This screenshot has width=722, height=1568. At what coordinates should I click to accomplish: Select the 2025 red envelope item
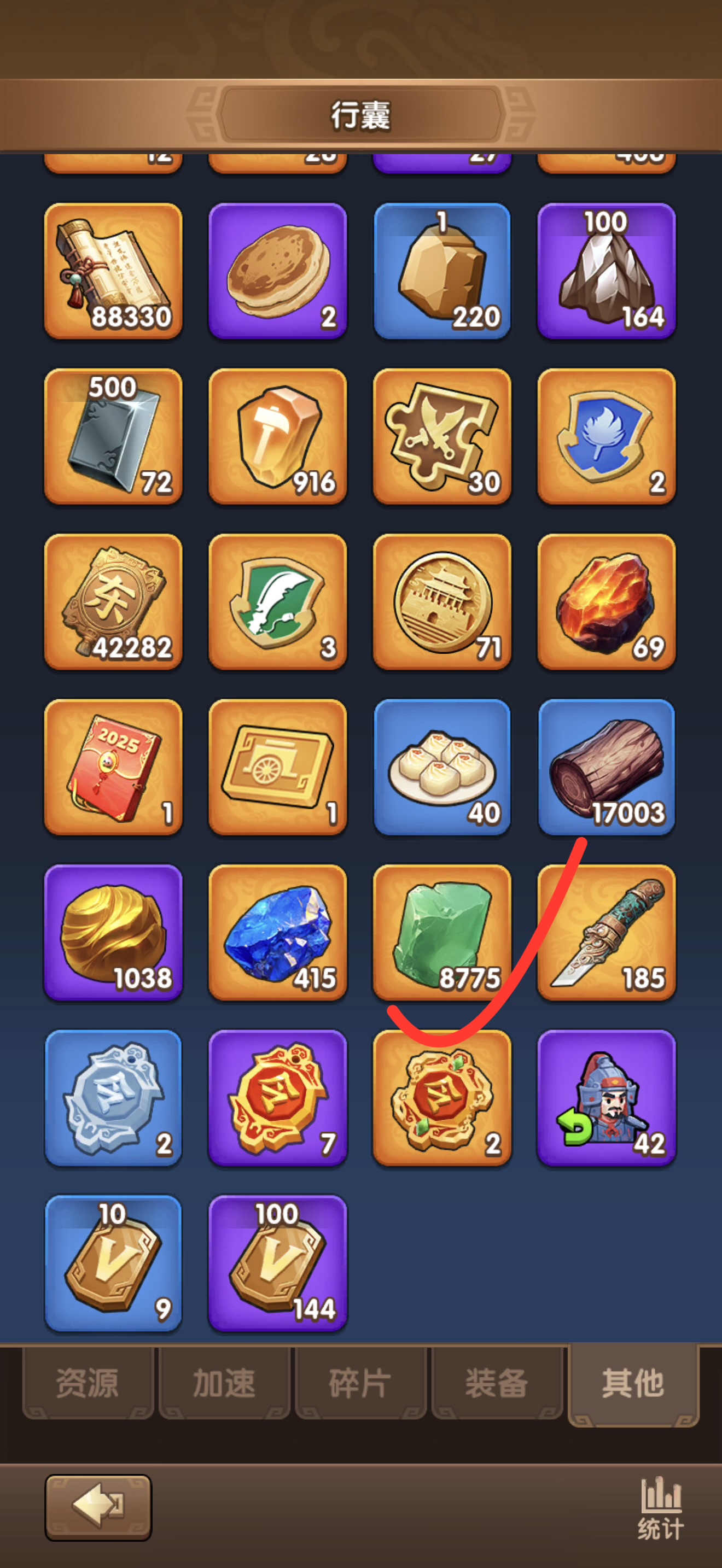coord(113,767)
